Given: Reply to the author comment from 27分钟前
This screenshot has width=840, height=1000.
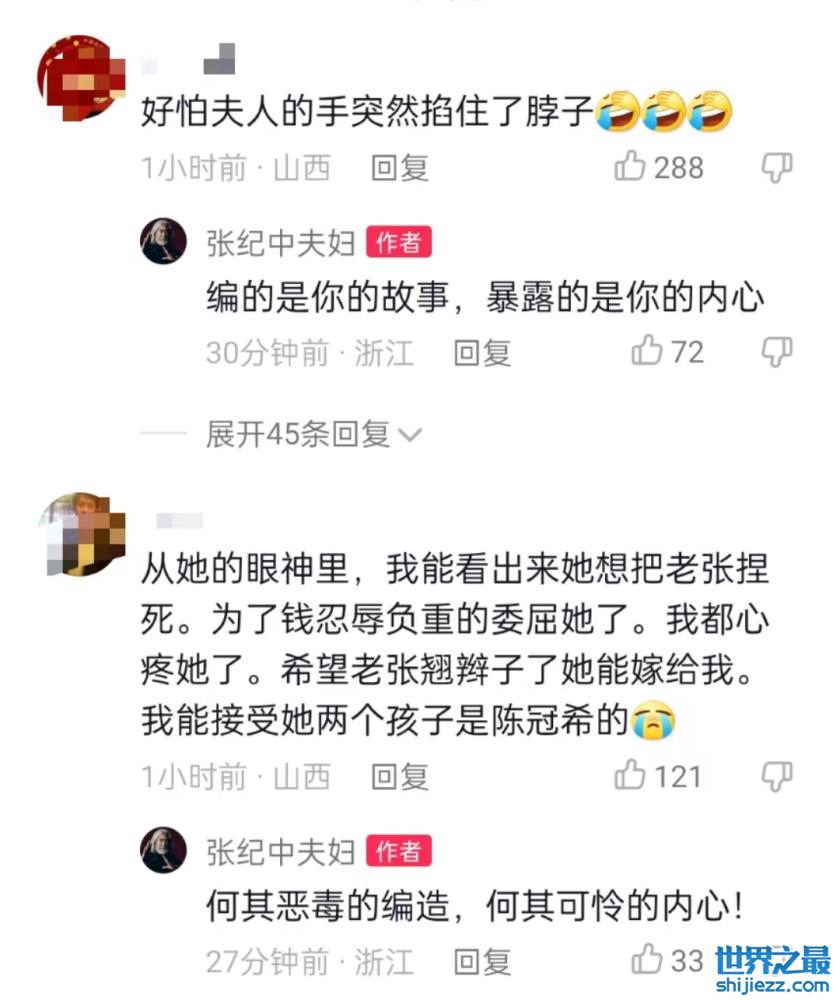Looking at the screenshot, I should click(482, 962).
